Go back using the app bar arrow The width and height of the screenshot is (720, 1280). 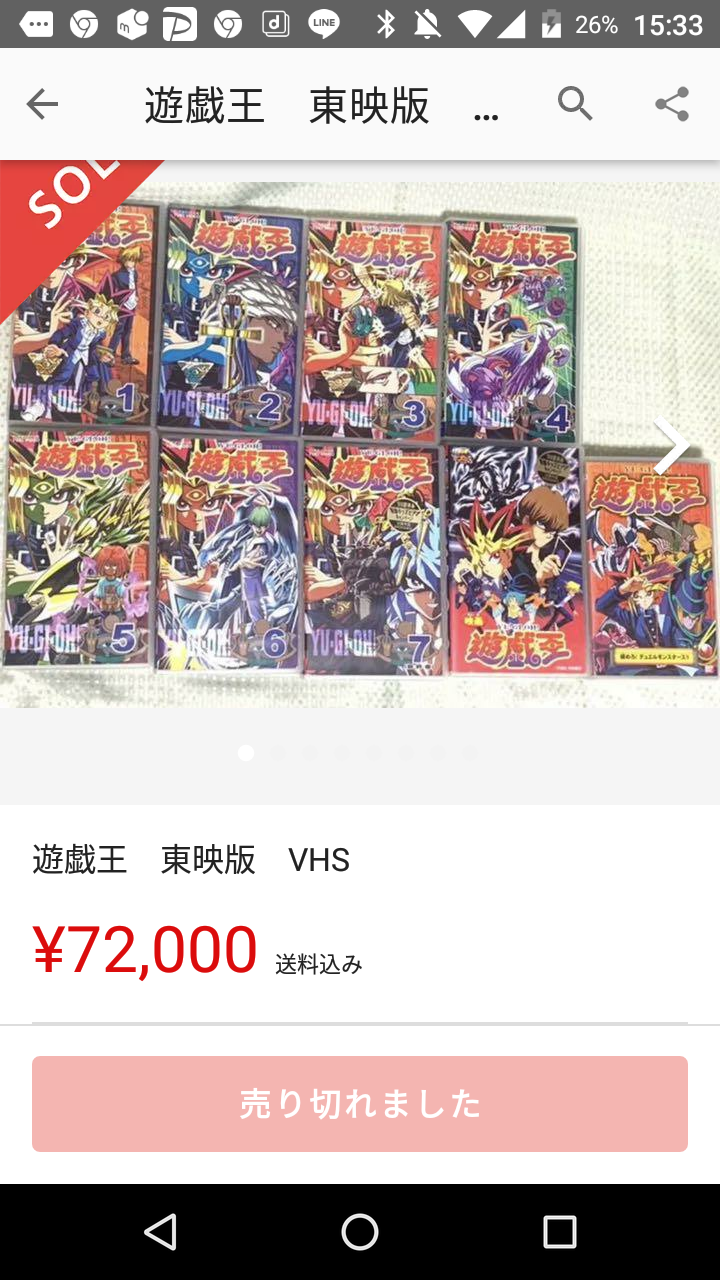[x=42, y=104]
